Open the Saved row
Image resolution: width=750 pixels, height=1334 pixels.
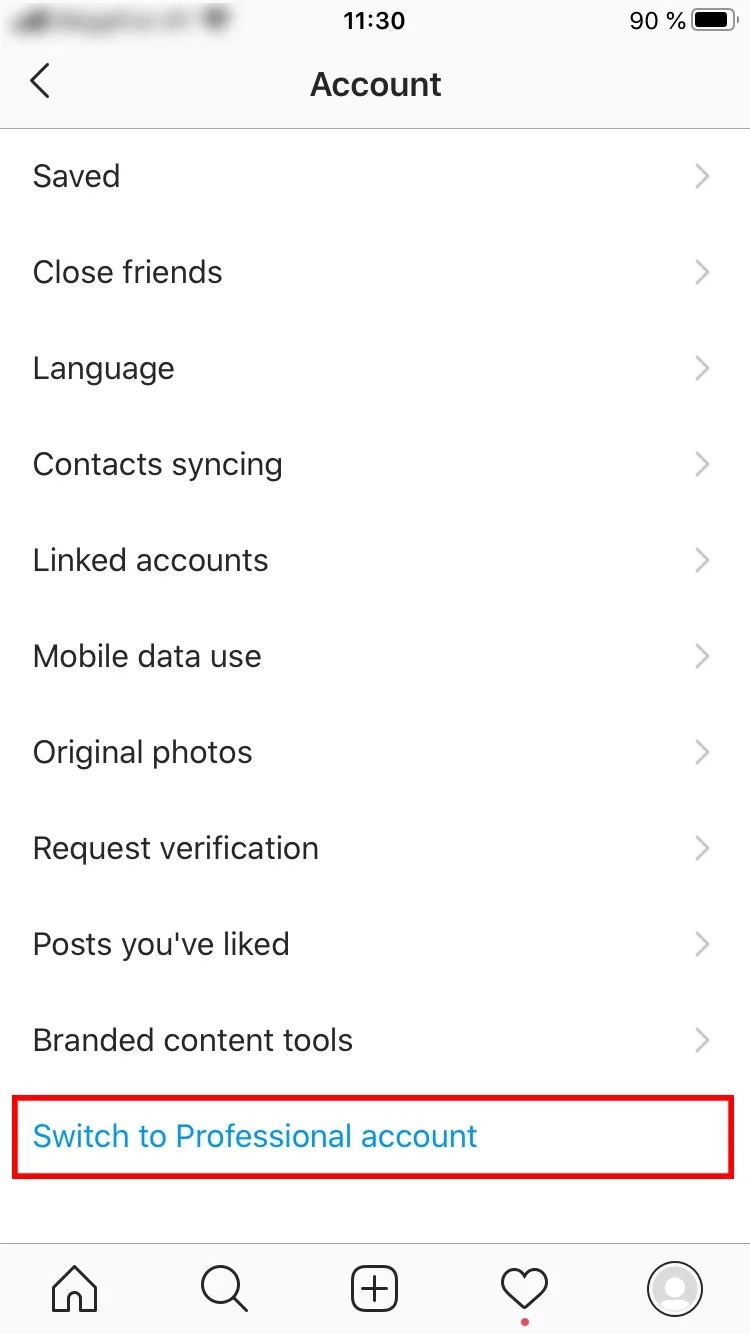tap(375, 176)
